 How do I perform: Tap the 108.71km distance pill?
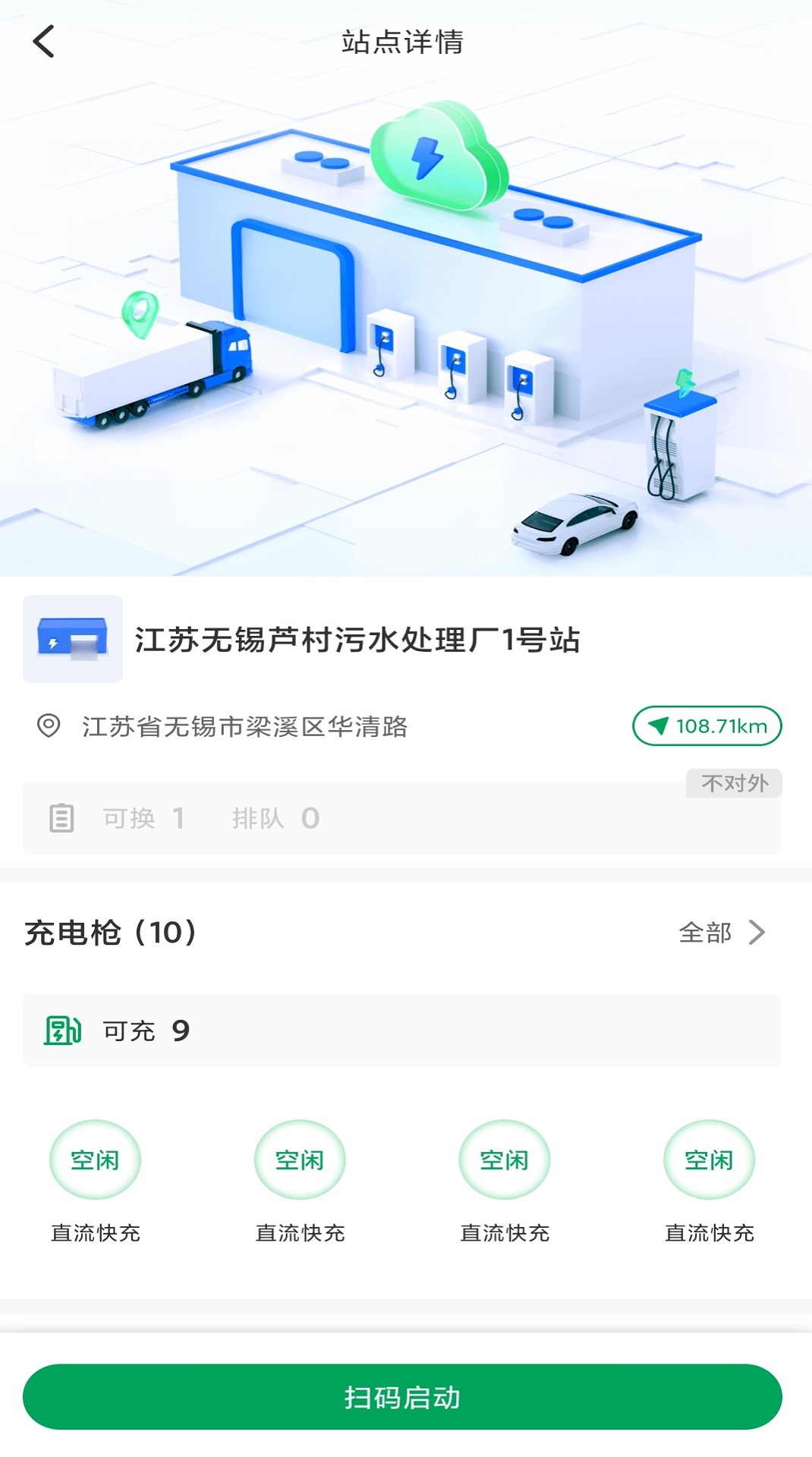707,726
